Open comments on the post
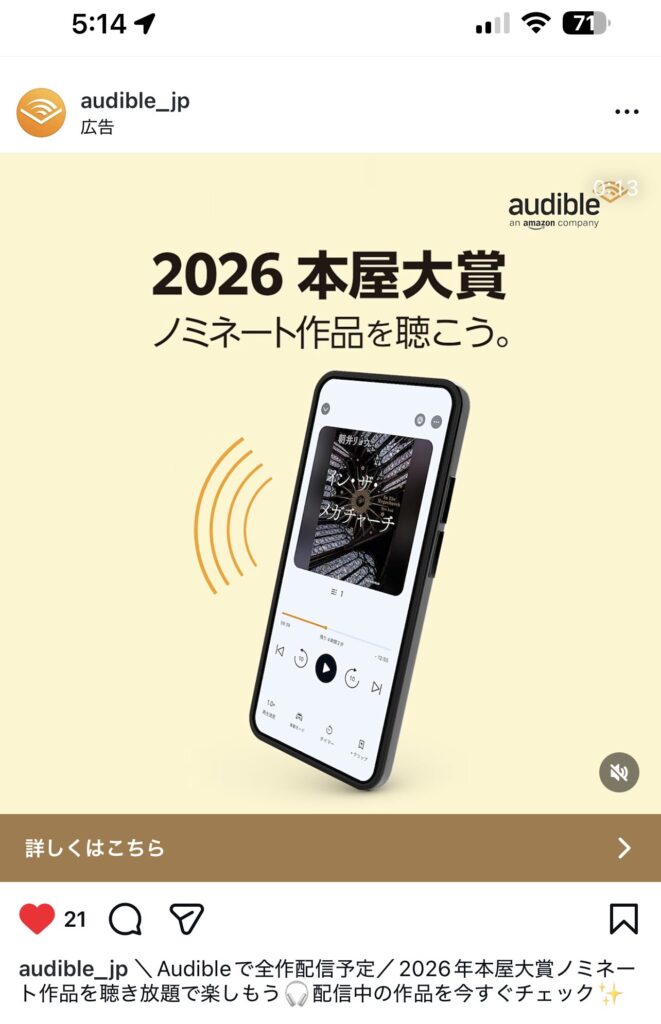This screenshot has height=1024, width=661. coord(125,919)
